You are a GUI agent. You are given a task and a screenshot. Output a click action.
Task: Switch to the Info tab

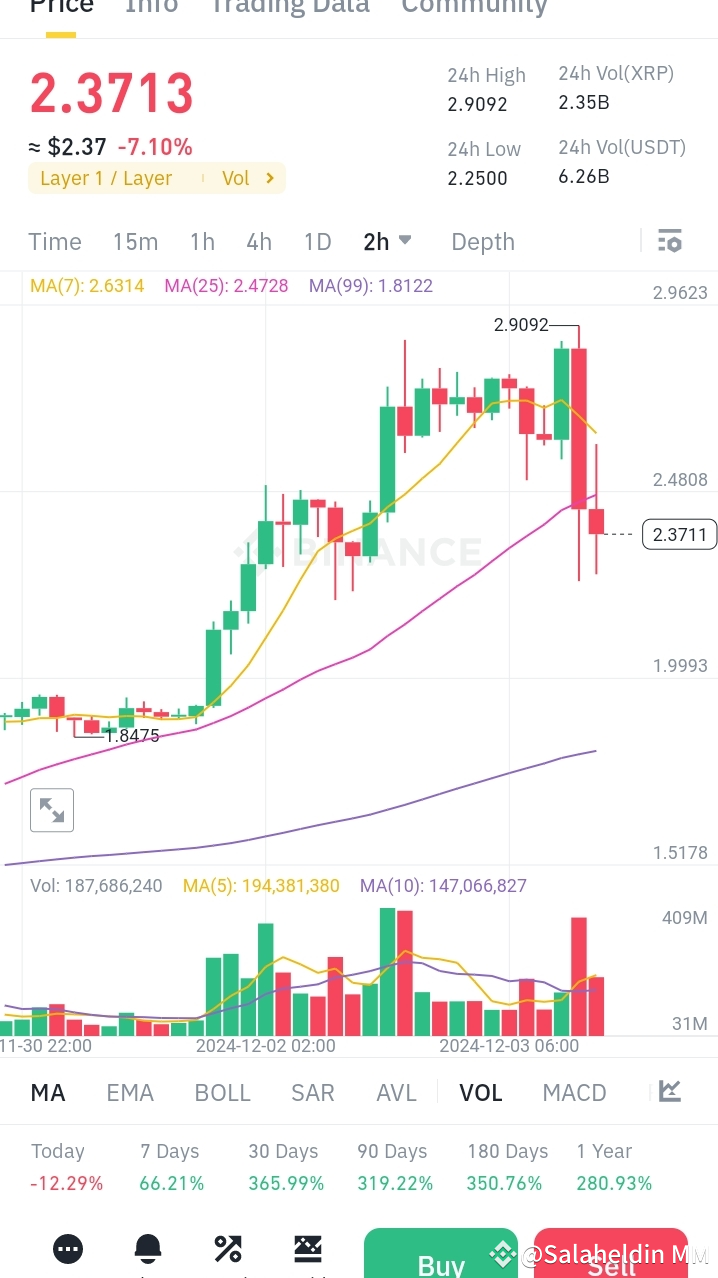tap(152, 8)
